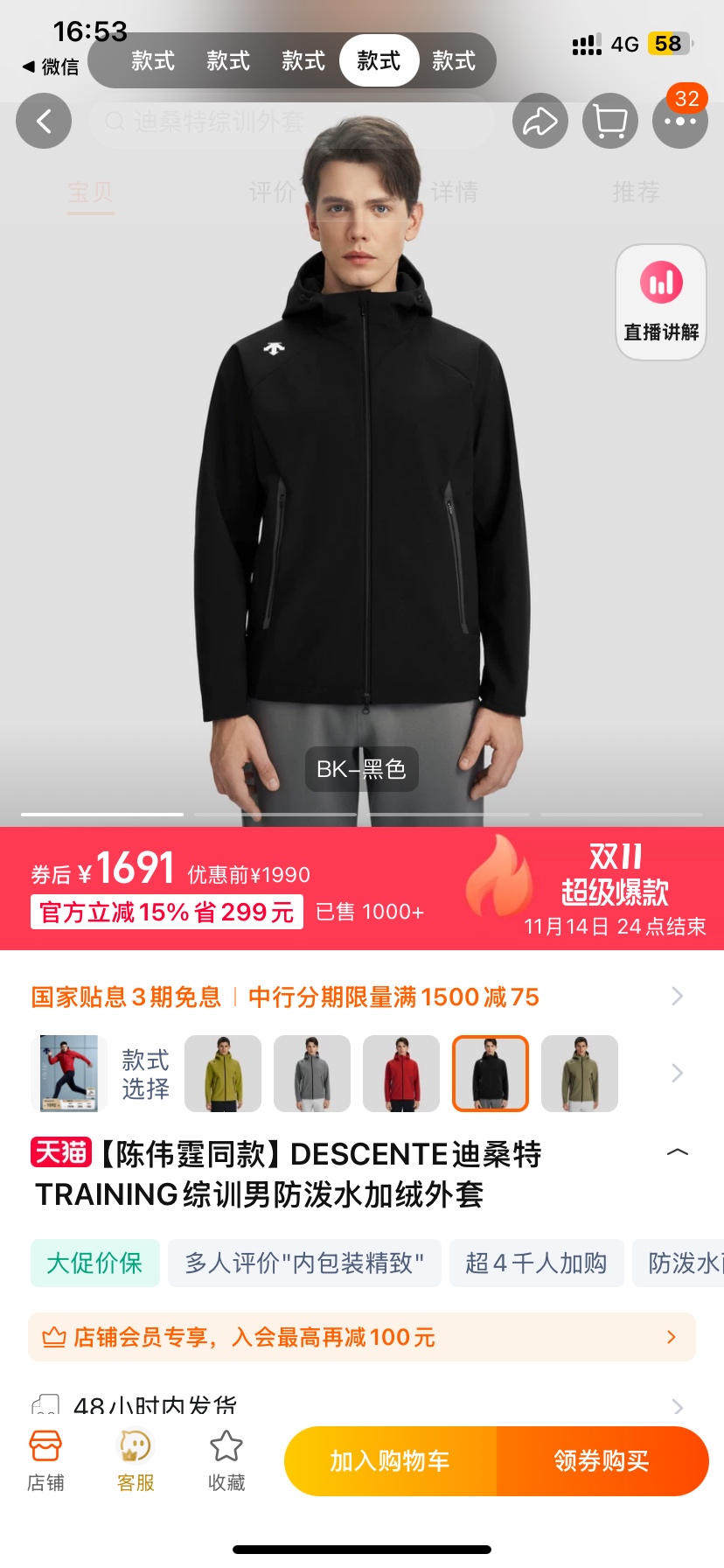Contact 客服 customer service
Viewport: 724px width, 1568px height.
tap(136, 1459)
